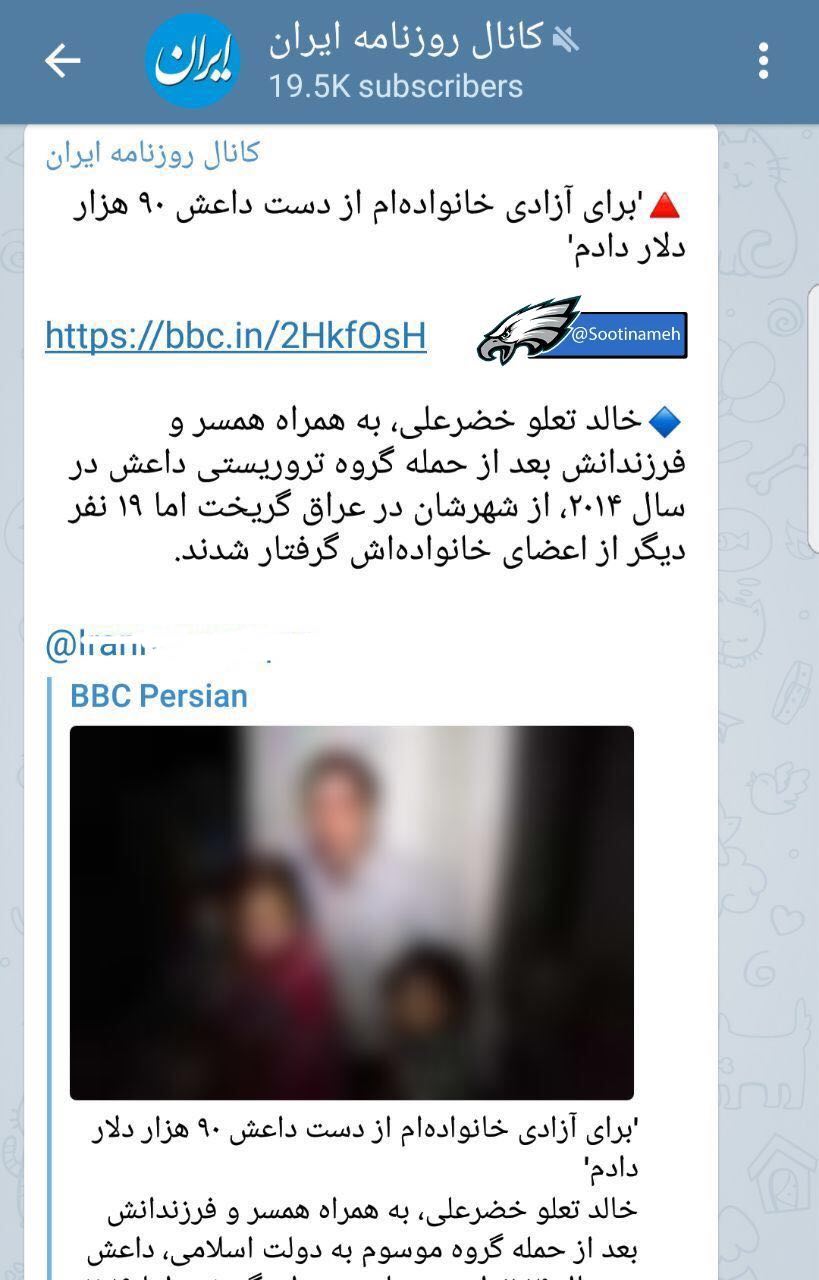This screenshot has height=1280, width=819.
Task: Open the bbc.in/2HkfOsH link
Action: [236, 335]
